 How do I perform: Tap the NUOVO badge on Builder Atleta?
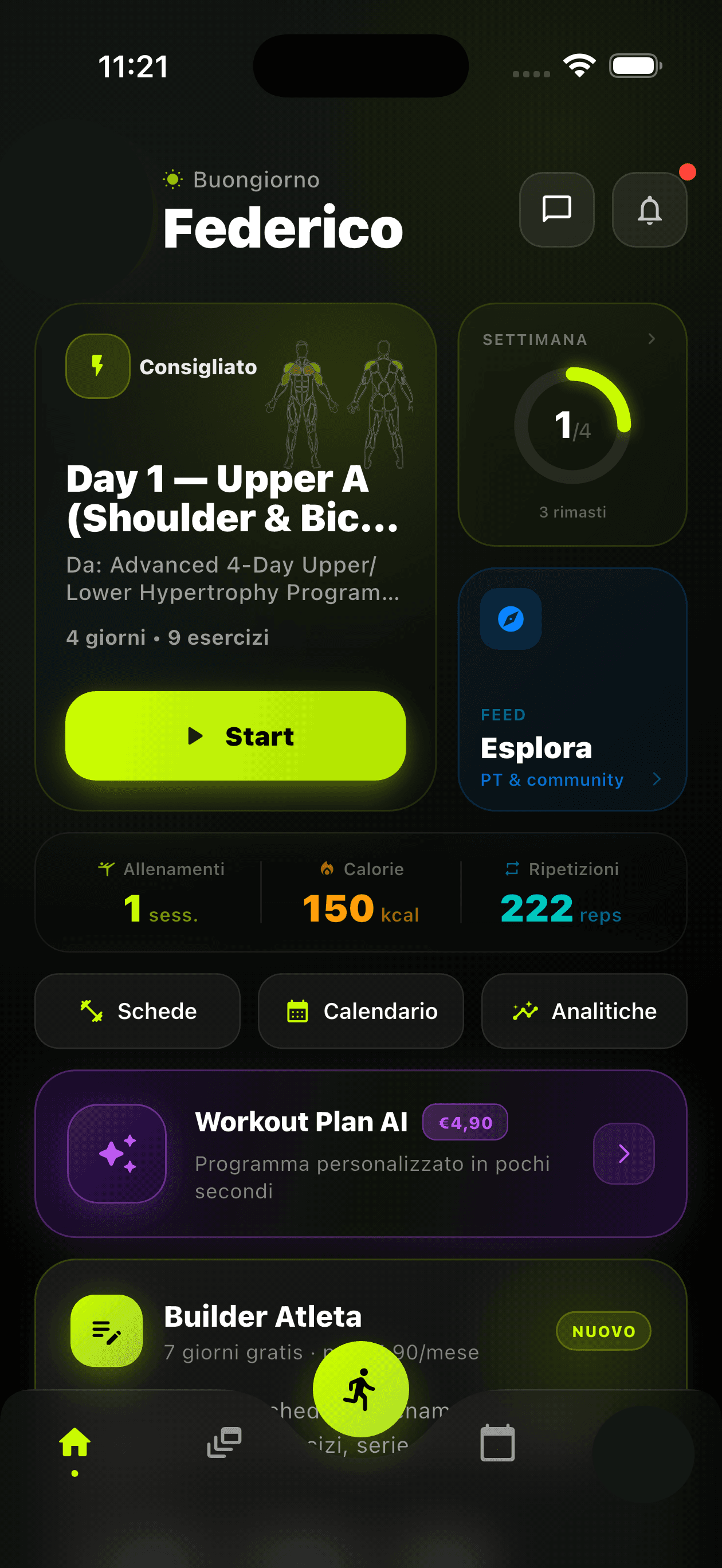[x=602, y=1331]
